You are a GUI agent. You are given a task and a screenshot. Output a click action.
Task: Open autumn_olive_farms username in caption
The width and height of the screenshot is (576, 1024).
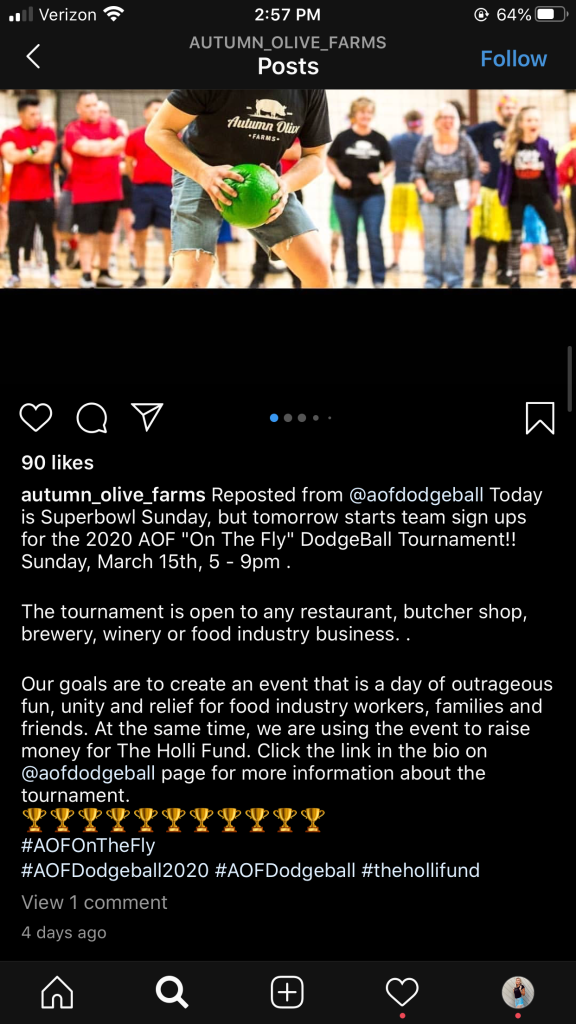114,495
